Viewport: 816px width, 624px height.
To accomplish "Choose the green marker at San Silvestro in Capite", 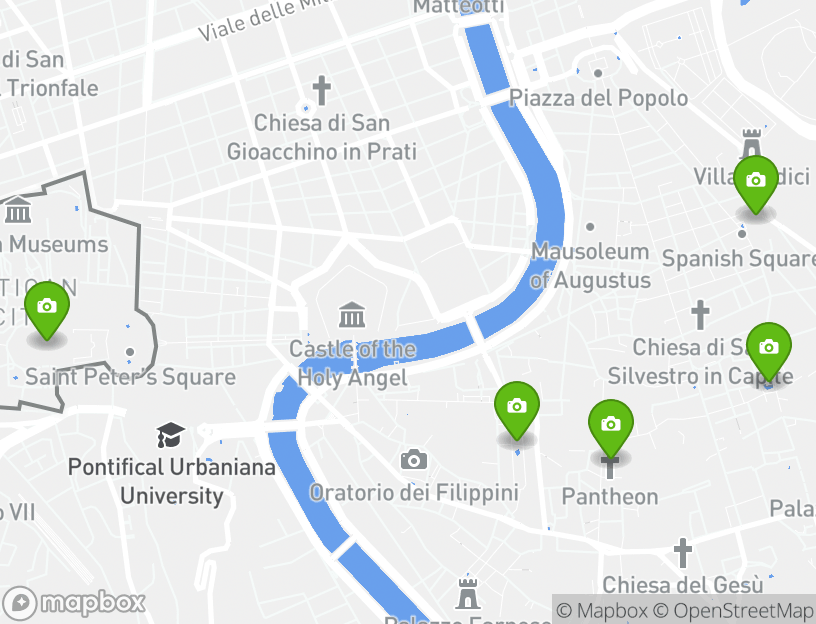I will [x=768, y=348].
